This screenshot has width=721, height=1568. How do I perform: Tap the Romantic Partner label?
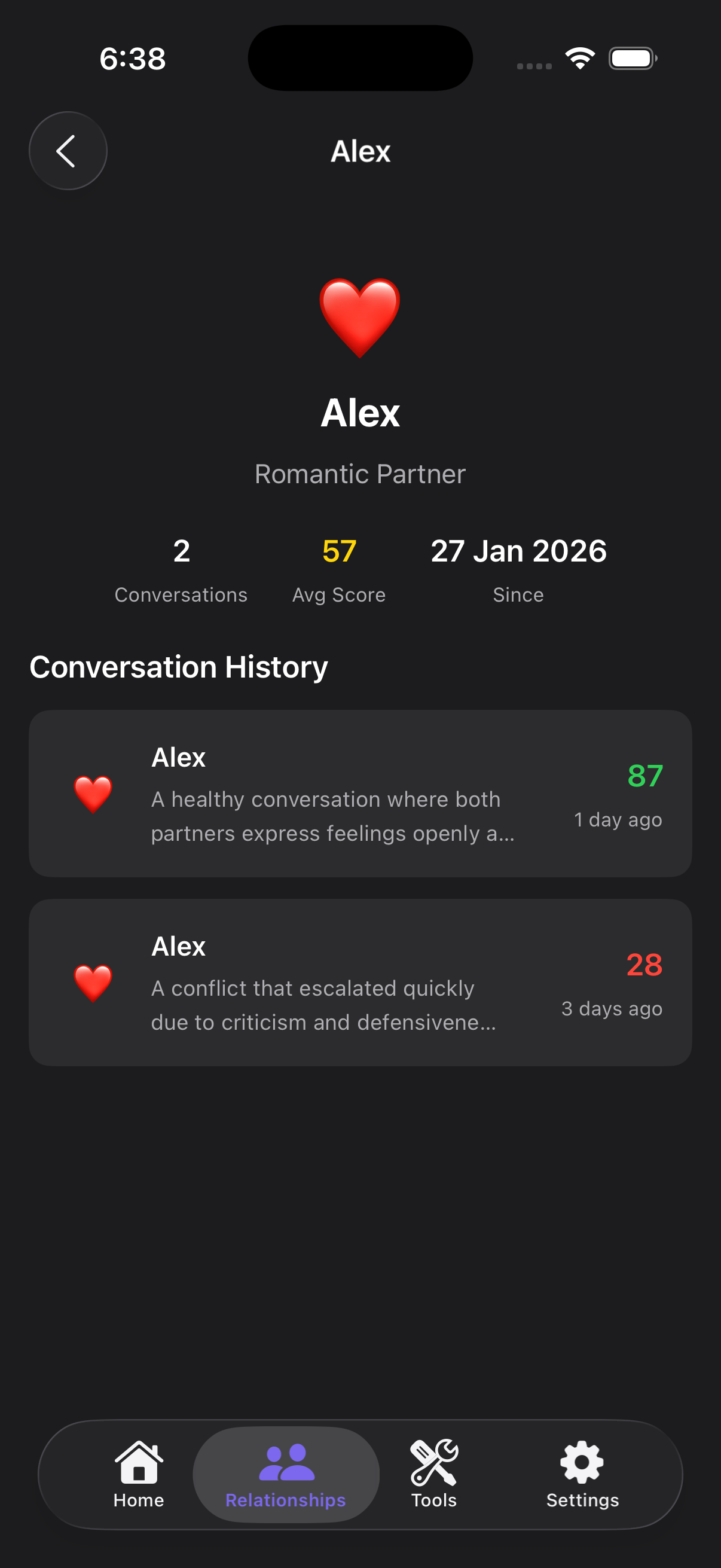(x=360, y=474)
